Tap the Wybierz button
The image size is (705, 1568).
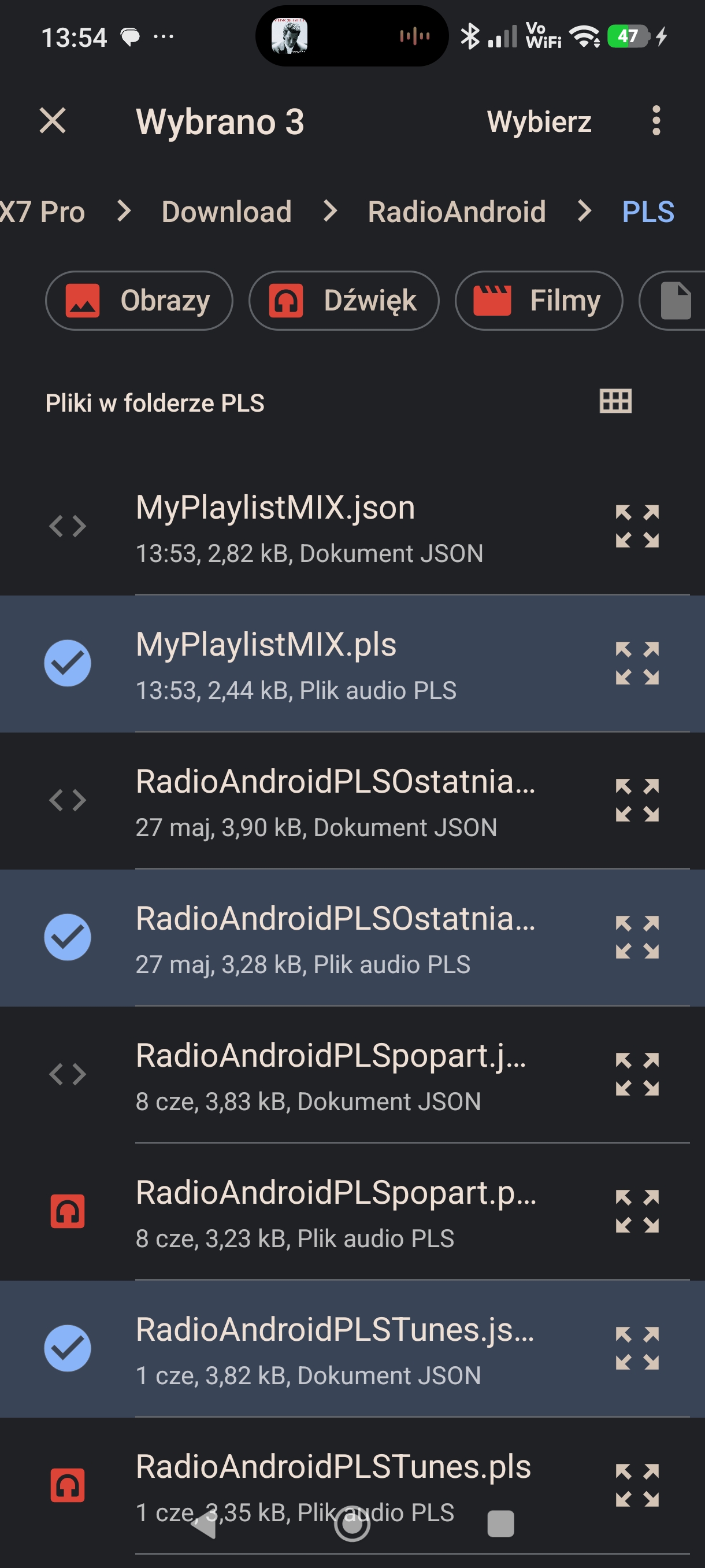[539, 122]
